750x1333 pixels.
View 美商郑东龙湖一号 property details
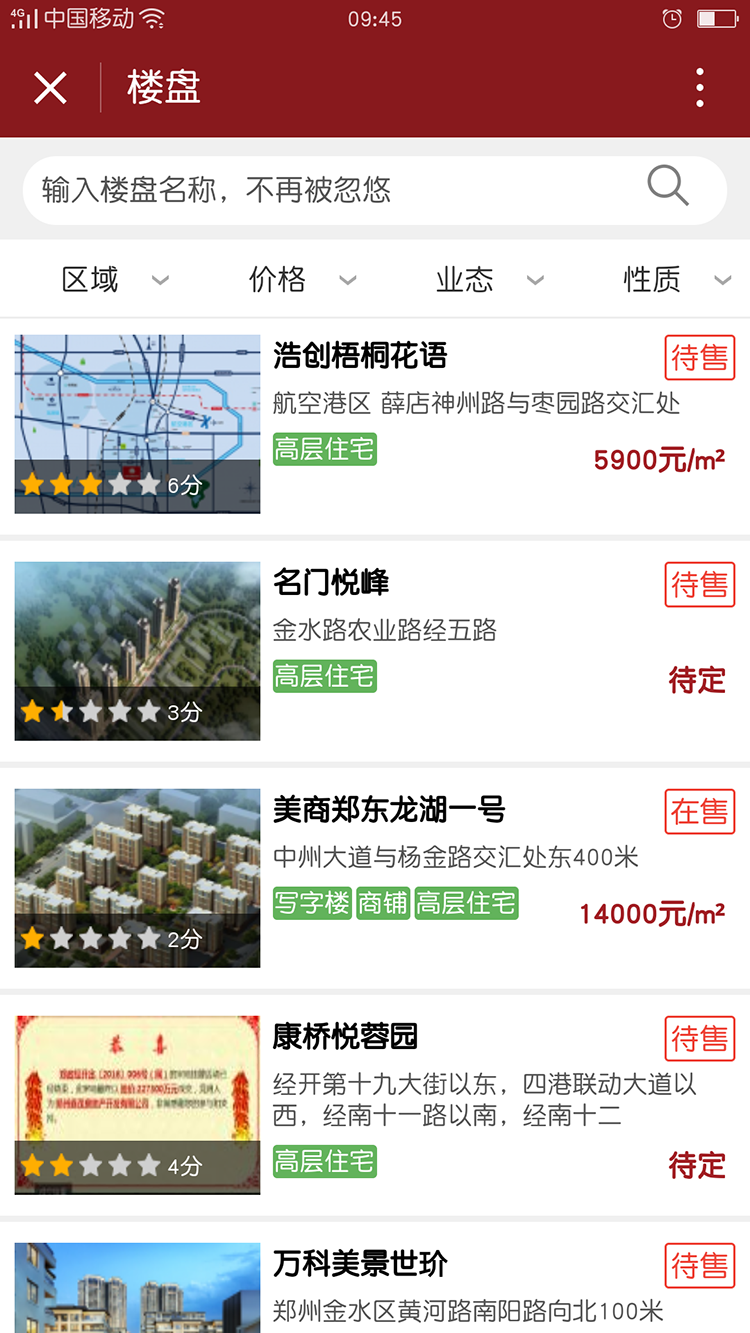coord(389,810)
